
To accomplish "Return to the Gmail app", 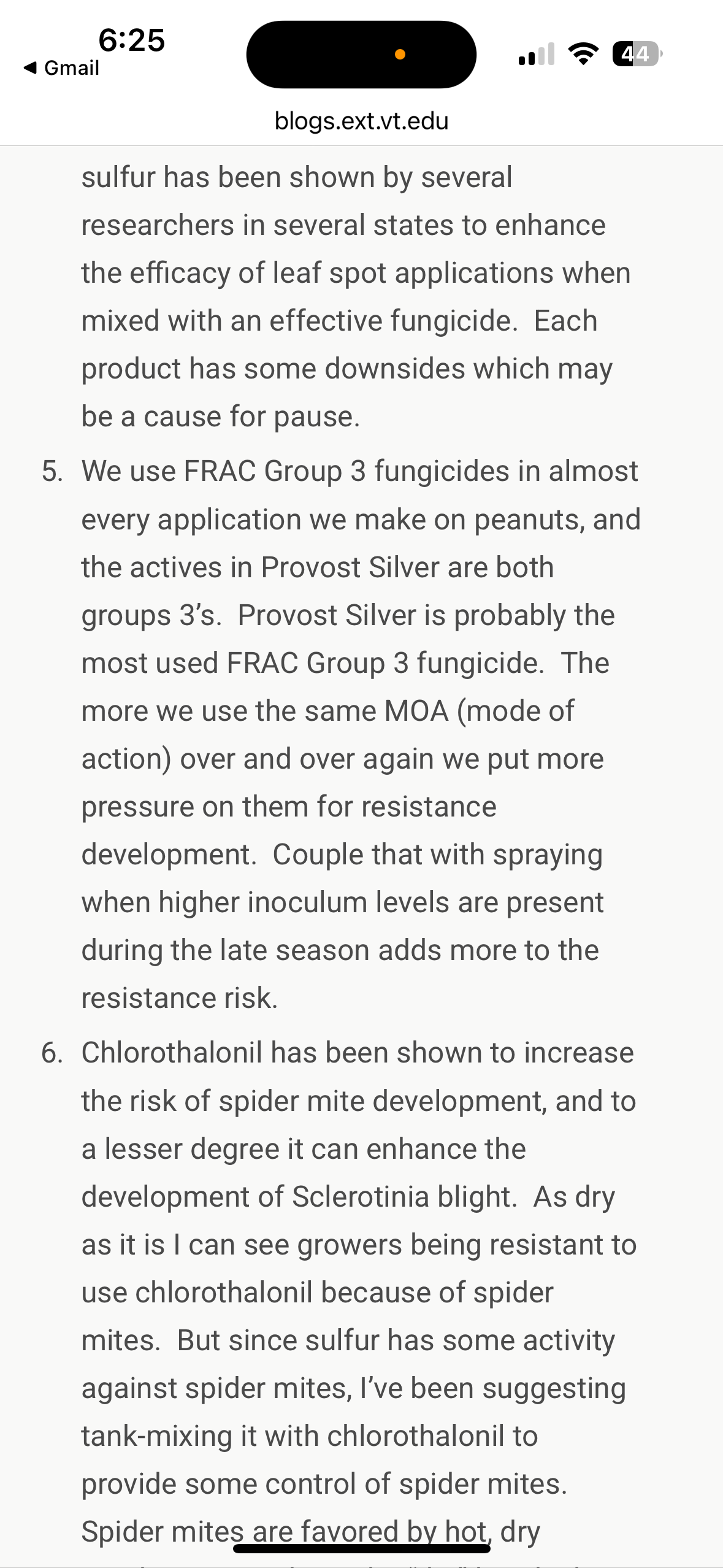I will tap(61, 67).
